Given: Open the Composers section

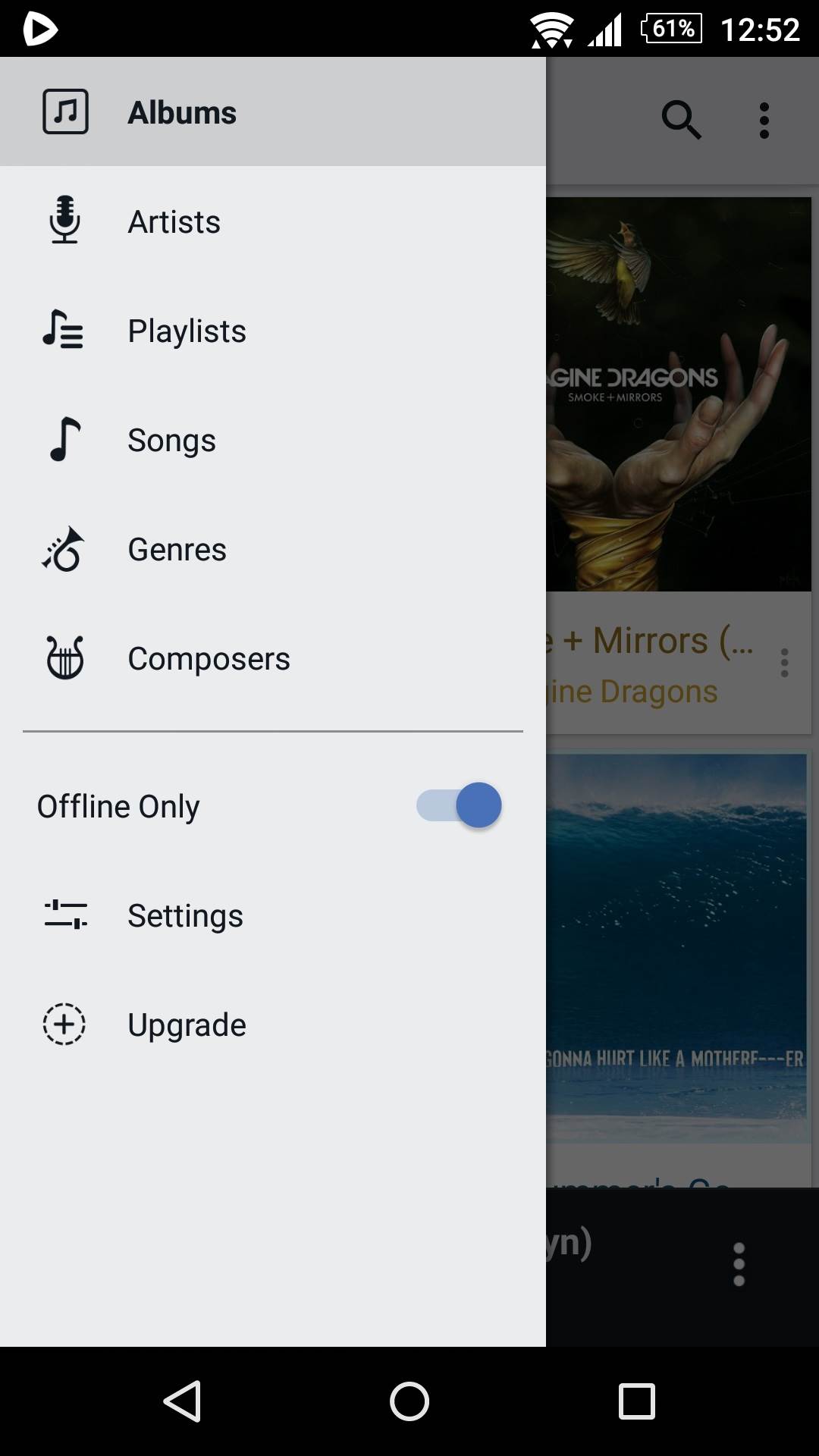Looking at the screenshot, I should 209,659.
